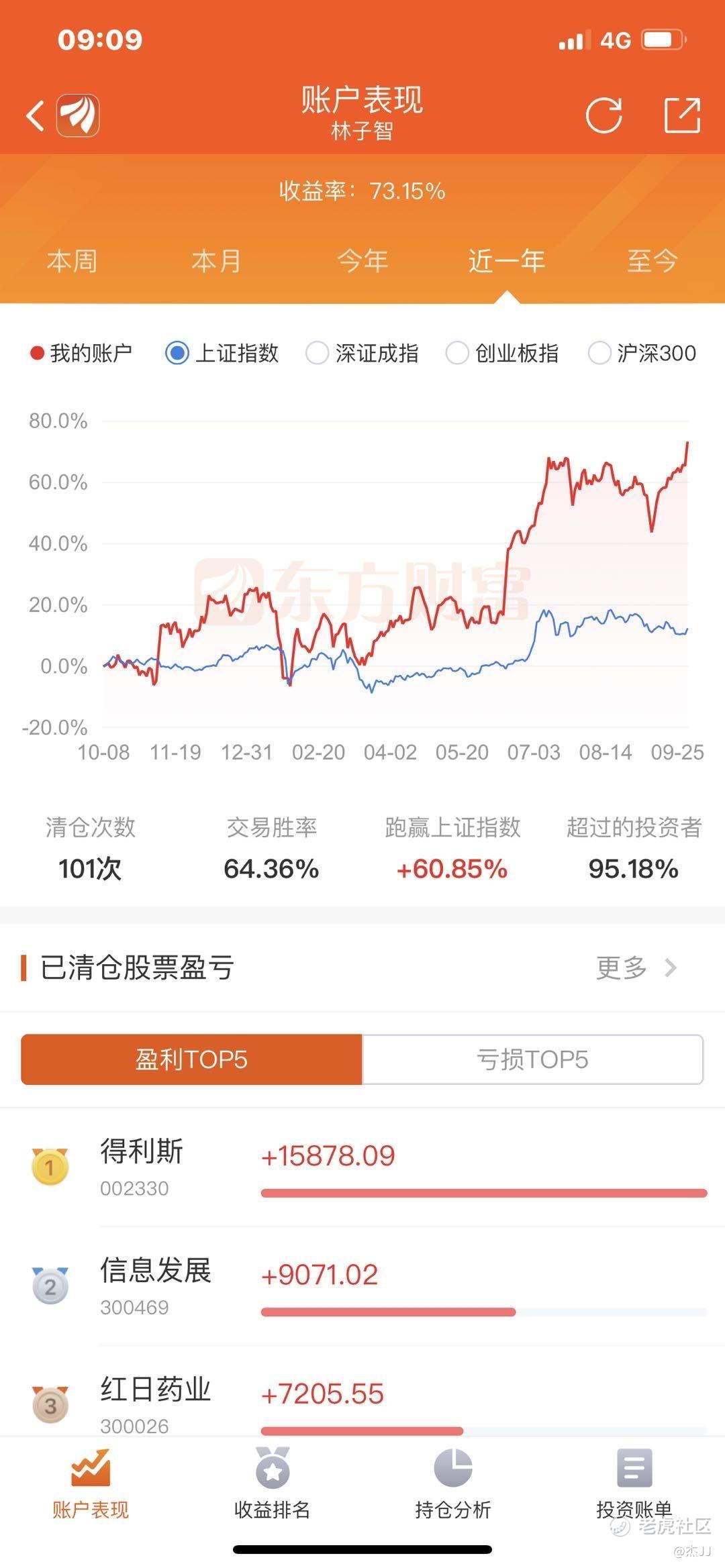Select the 至今 period tab
Image resolution: width=725 pixels, height=1568 pixels.
(x=652, y=260)
